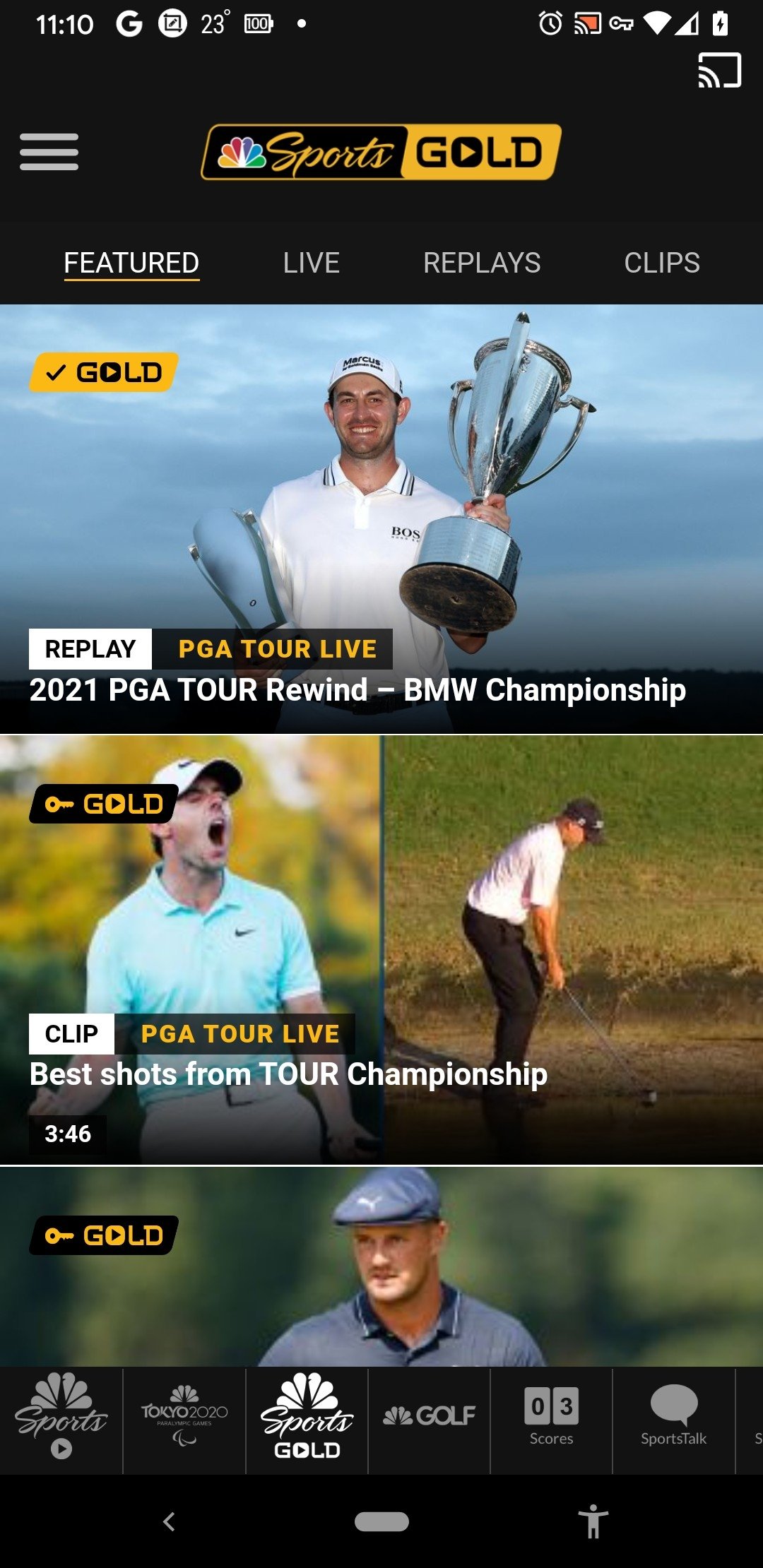763x1568 pixels.
Task: Play Best shots from TOUR Championship clip
Action: click(x=381, y=950)
